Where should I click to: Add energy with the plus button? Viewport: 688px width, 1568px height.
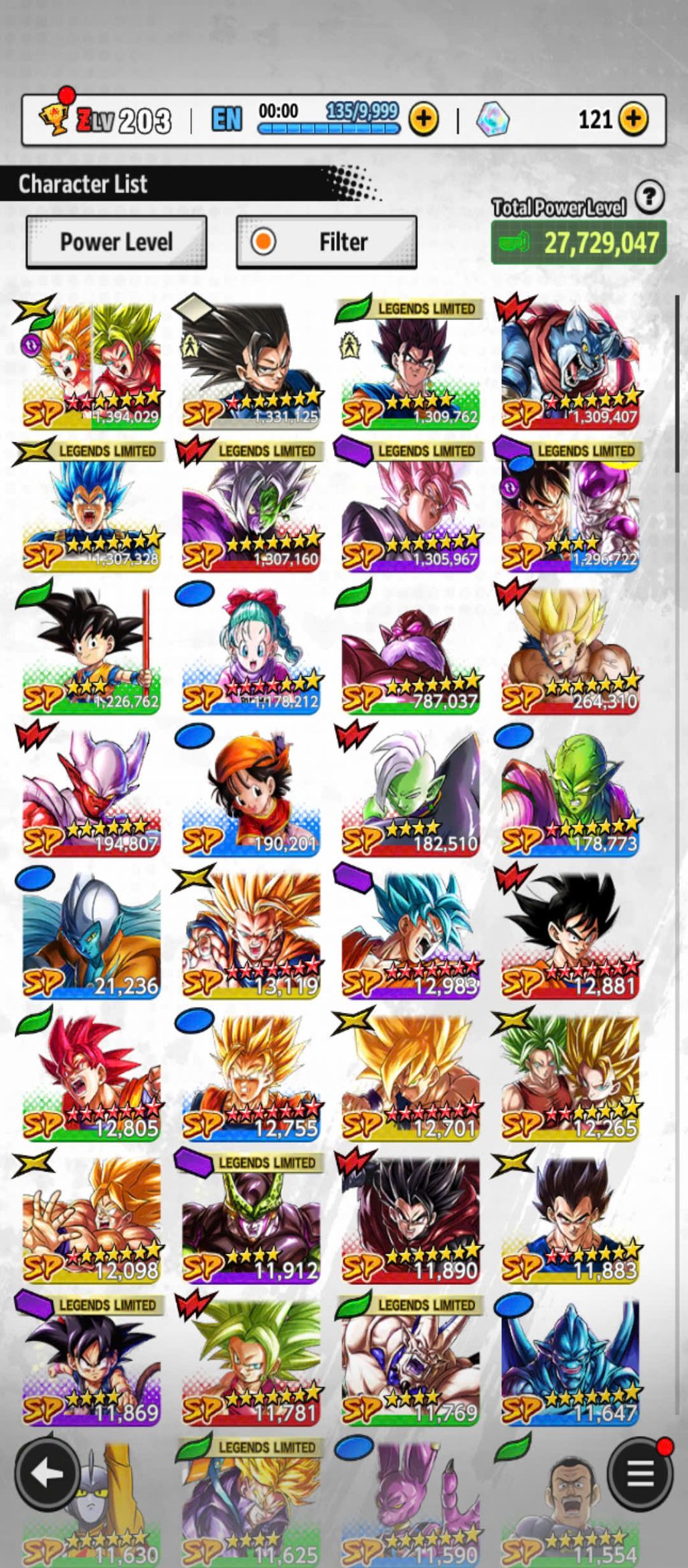424,120
